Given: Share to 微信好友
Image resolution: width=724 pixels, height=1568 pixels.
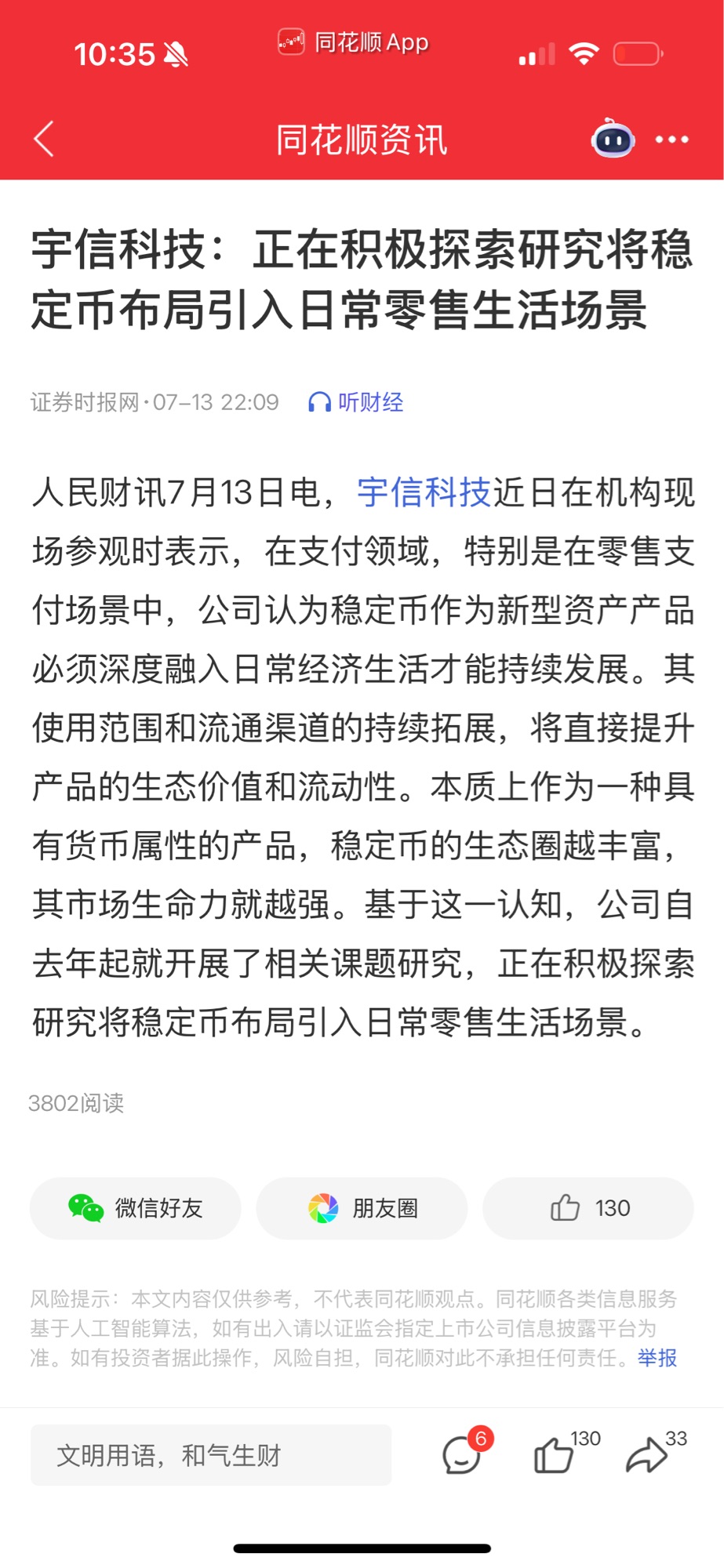Looking at the screenshot, I should (x=136, y=1208).
